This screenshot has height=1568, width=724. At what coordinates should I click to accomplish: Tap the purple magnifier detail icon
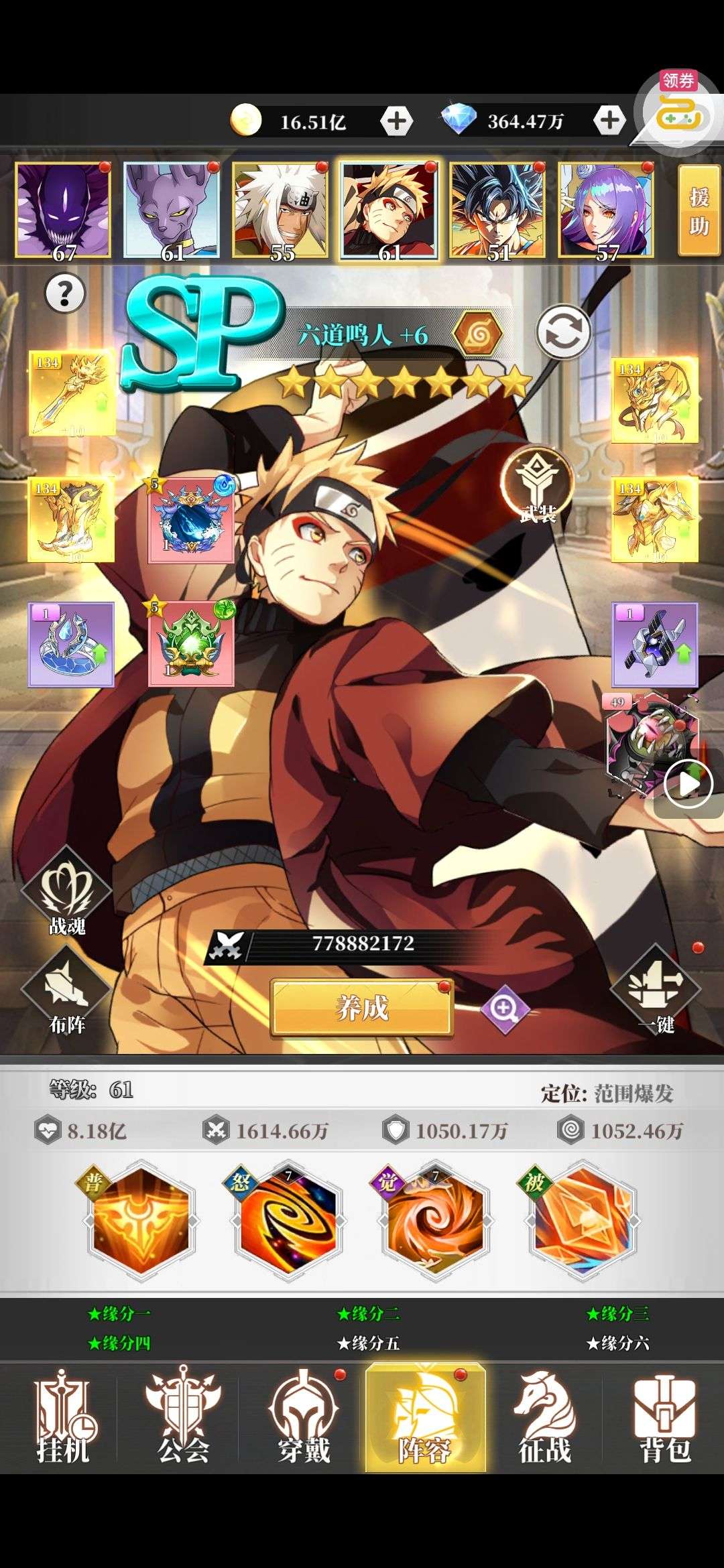(504, 1008)
